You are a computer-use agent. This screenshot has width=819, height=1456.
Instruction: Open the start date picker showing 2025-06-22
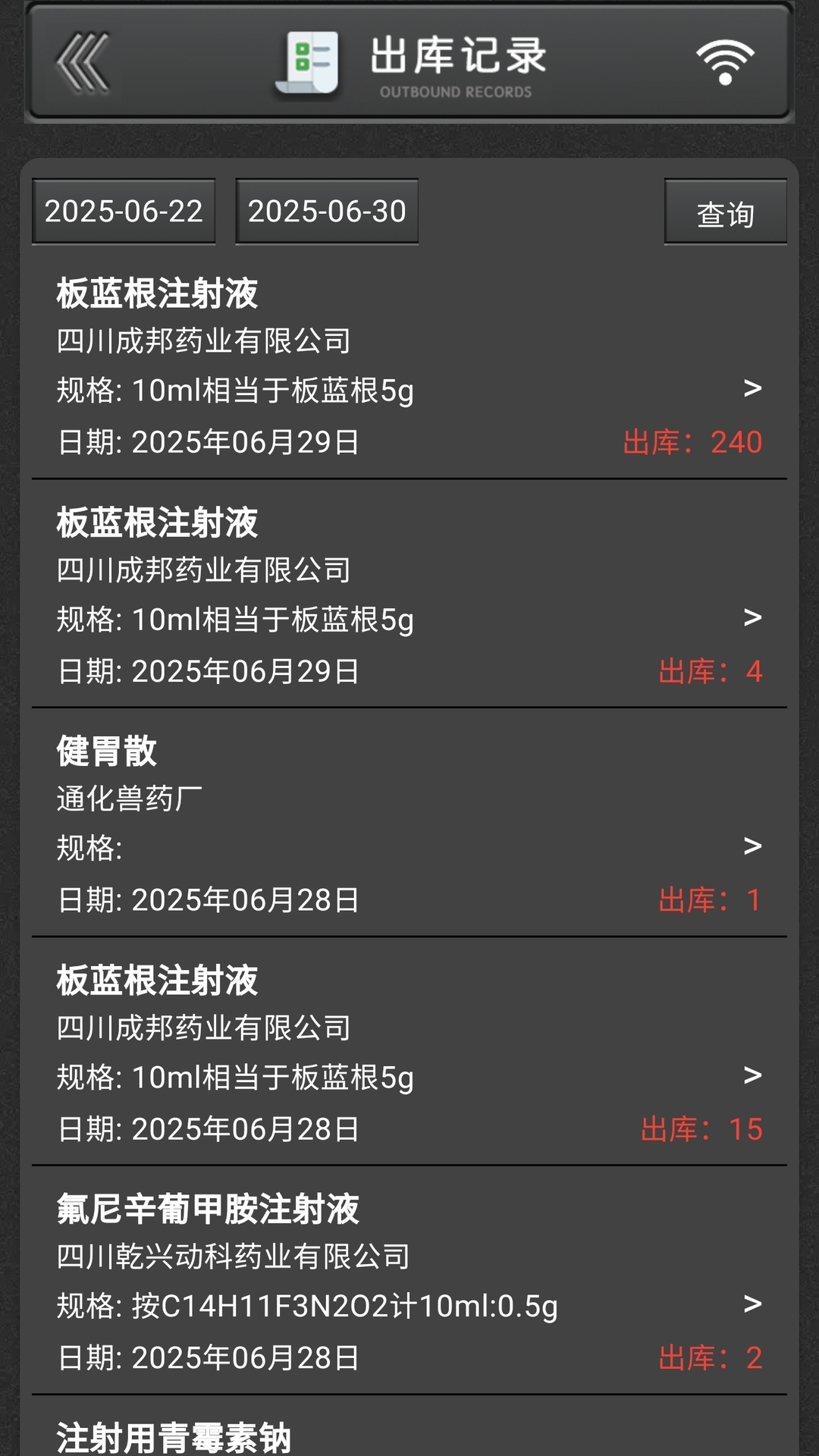tap(124, 212)
